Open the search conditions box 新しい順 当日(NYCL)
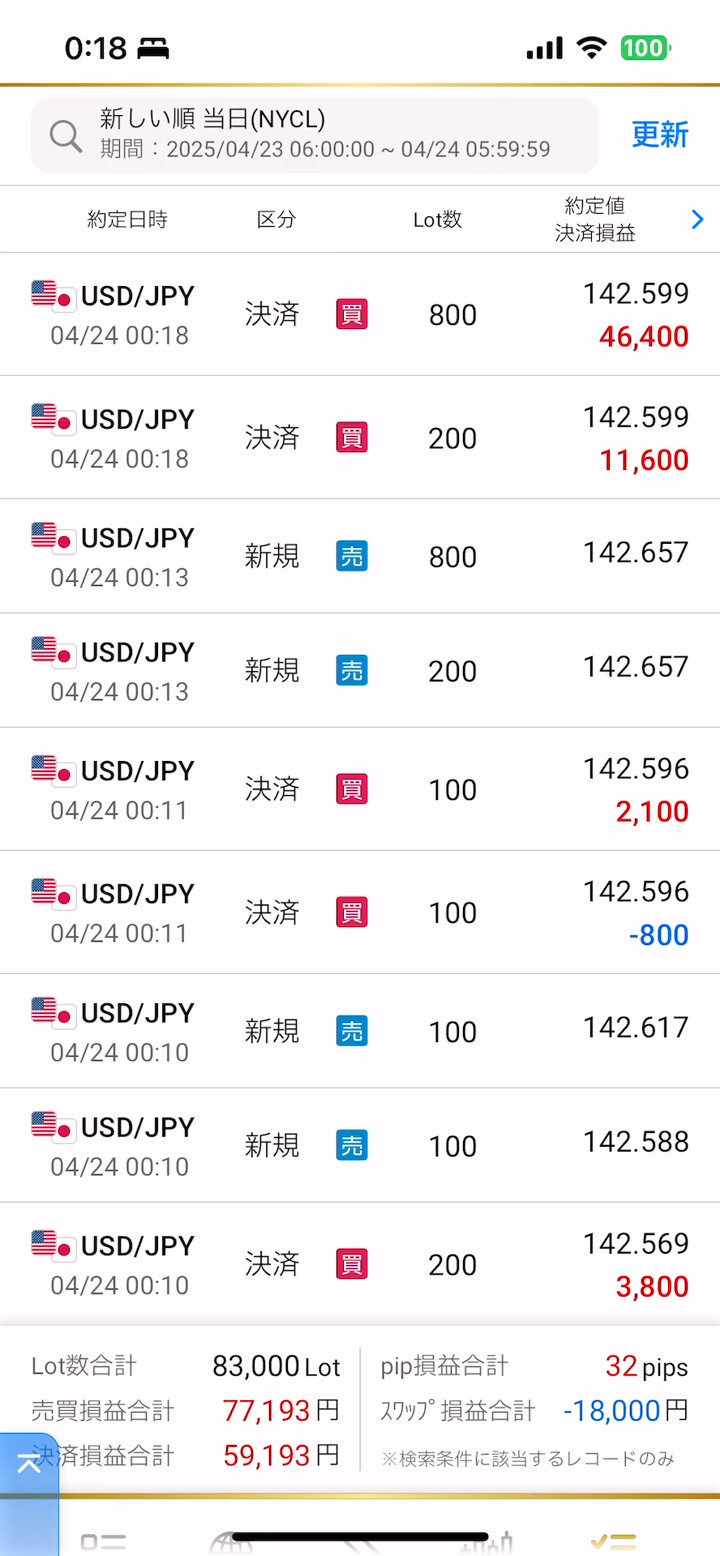 point(315,136)
